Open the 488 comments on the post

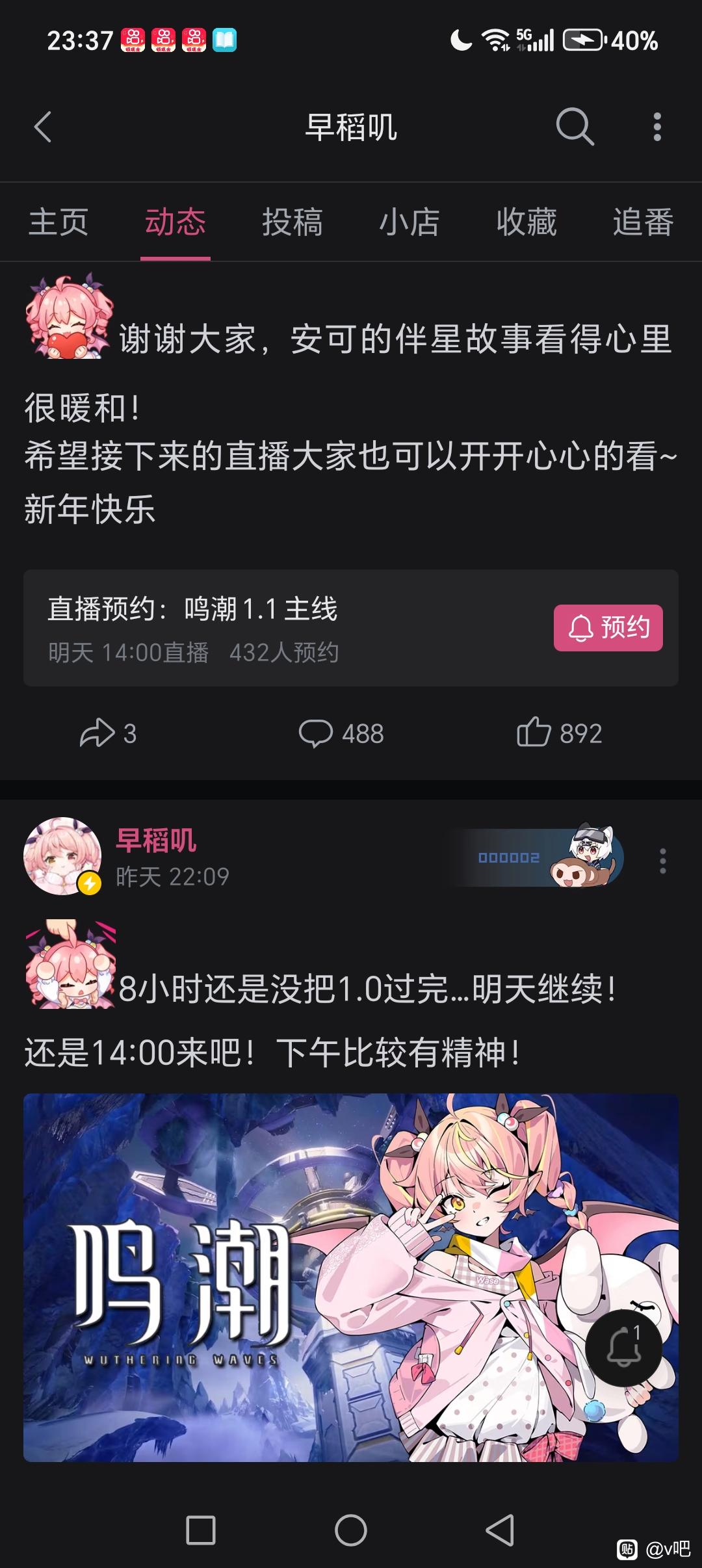(x=341, y=733)
